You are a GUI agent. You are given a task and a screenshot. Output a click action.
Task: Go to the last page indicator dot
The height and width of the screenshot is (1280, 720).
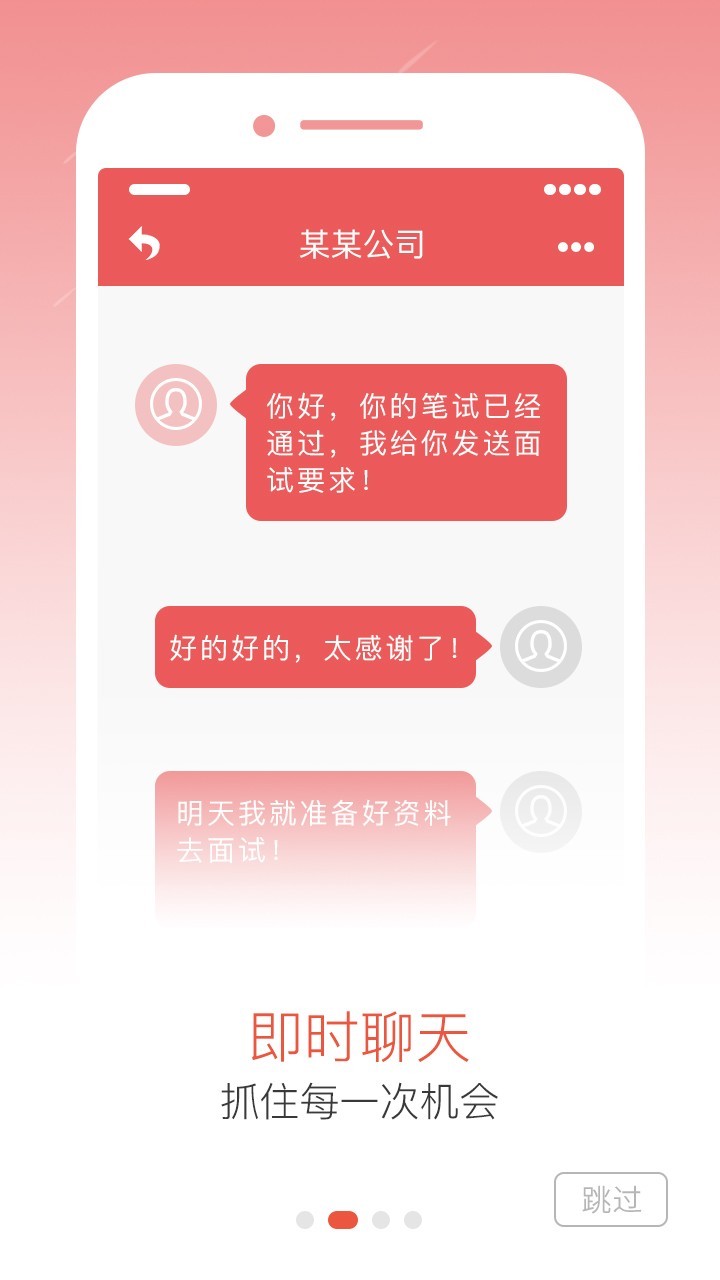coord(413,1220)
